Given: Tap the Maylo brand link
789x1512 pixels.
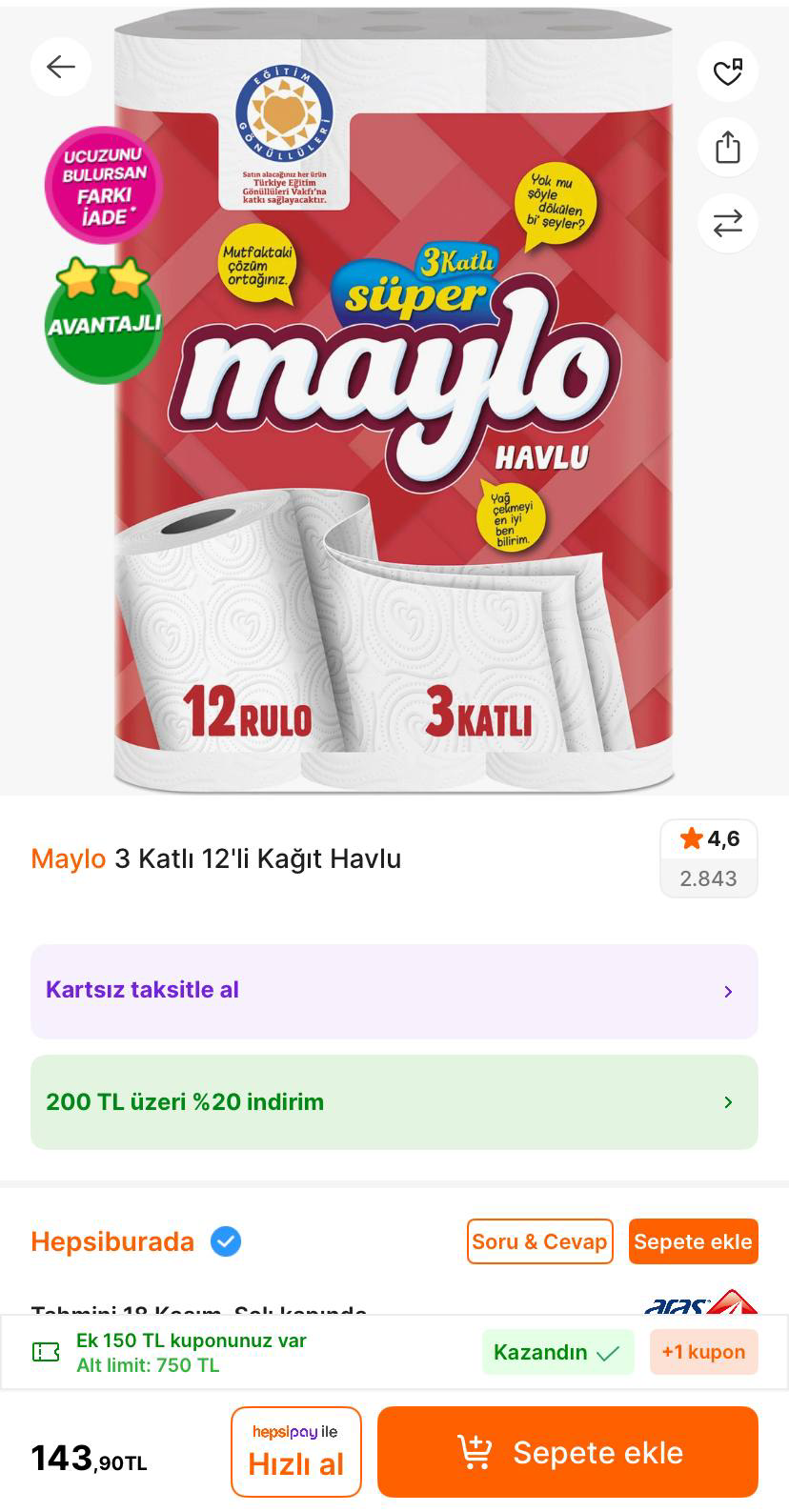Looking at the screenshot, I should point(68,858).
